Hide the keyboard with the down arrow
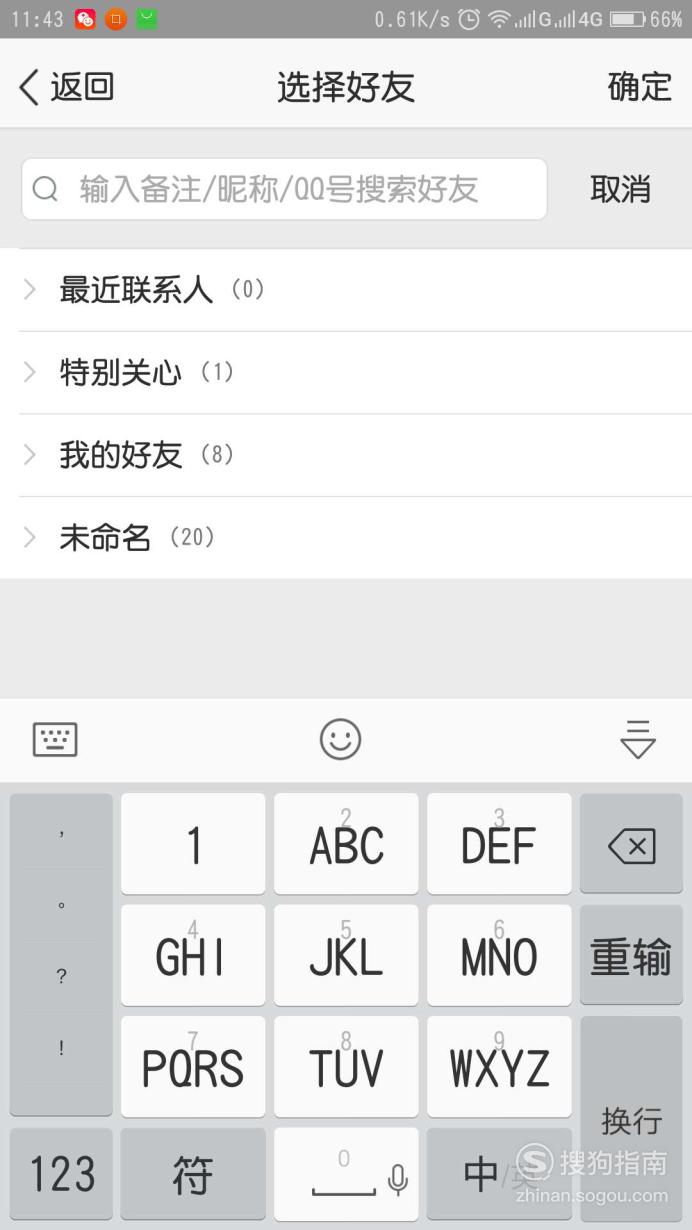Image resolution: width=692 pixels, height=1230 pixels. [637, 740]
